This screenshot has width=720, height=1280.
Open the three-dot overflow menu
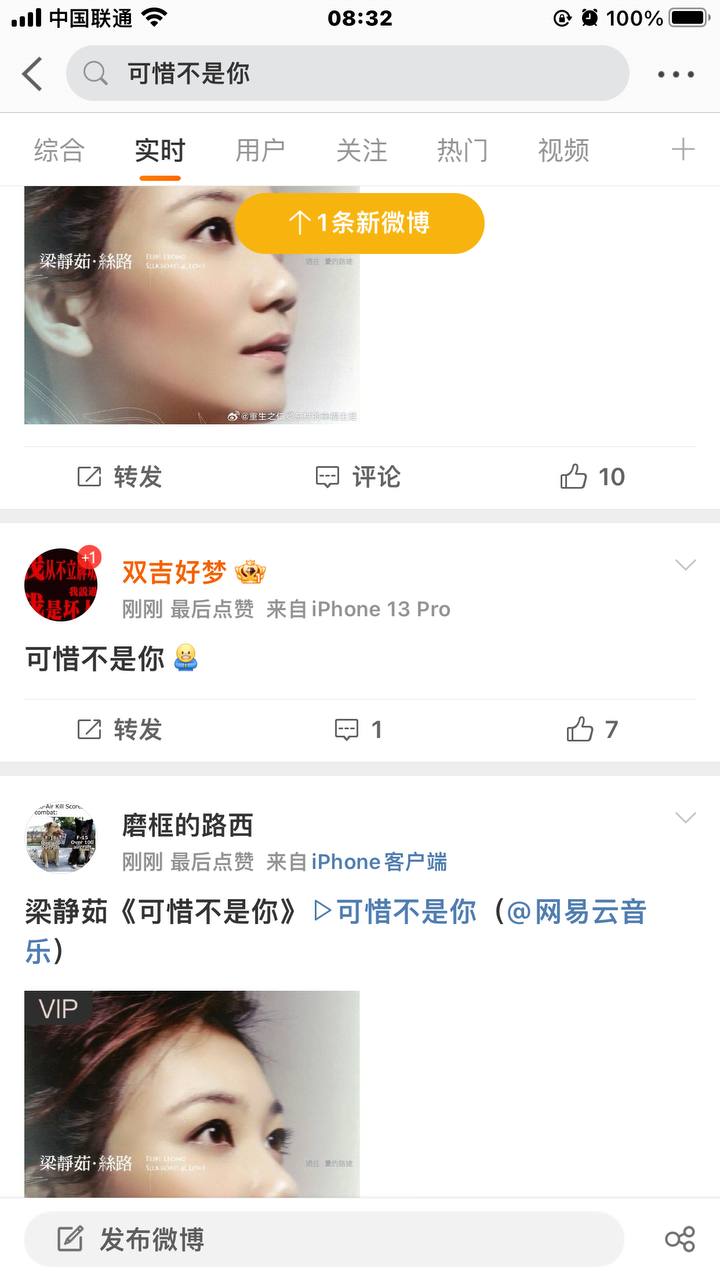pos(676,74)
